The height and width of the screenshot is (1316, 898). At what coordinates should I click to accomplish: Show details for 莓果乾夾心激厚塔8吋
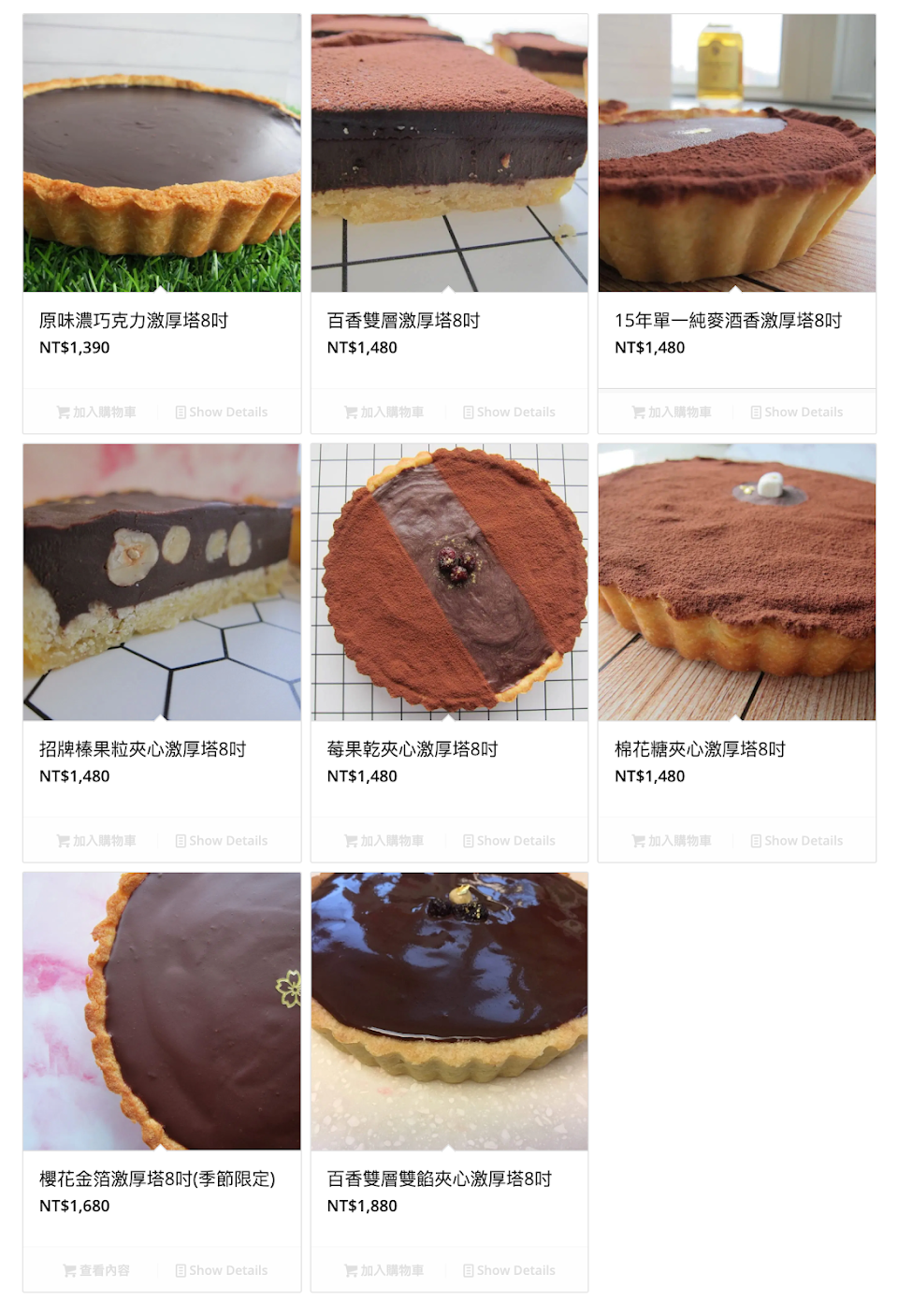coord(509,841)
